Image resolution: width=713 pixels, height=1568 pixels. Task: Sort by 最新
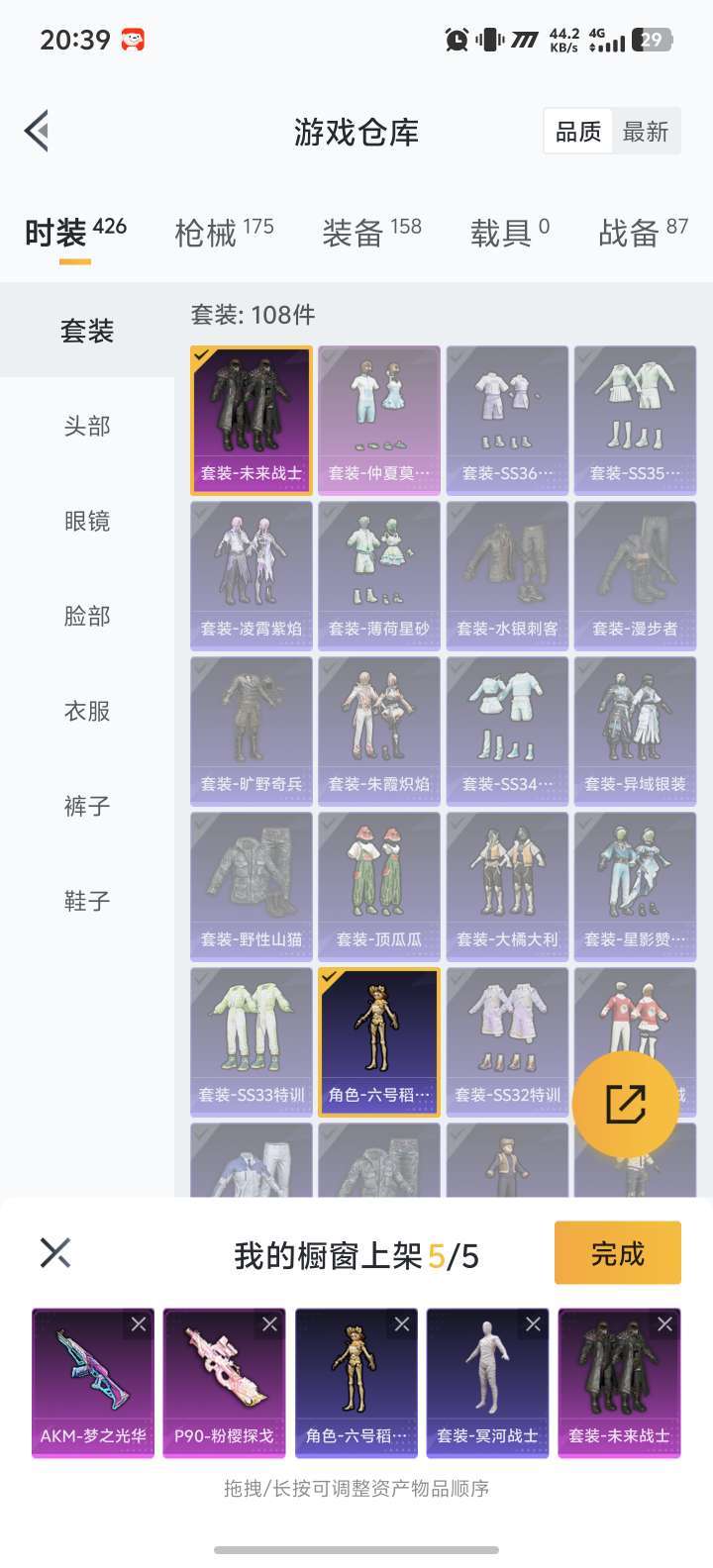pyautogui.click(x=645, y=132)
